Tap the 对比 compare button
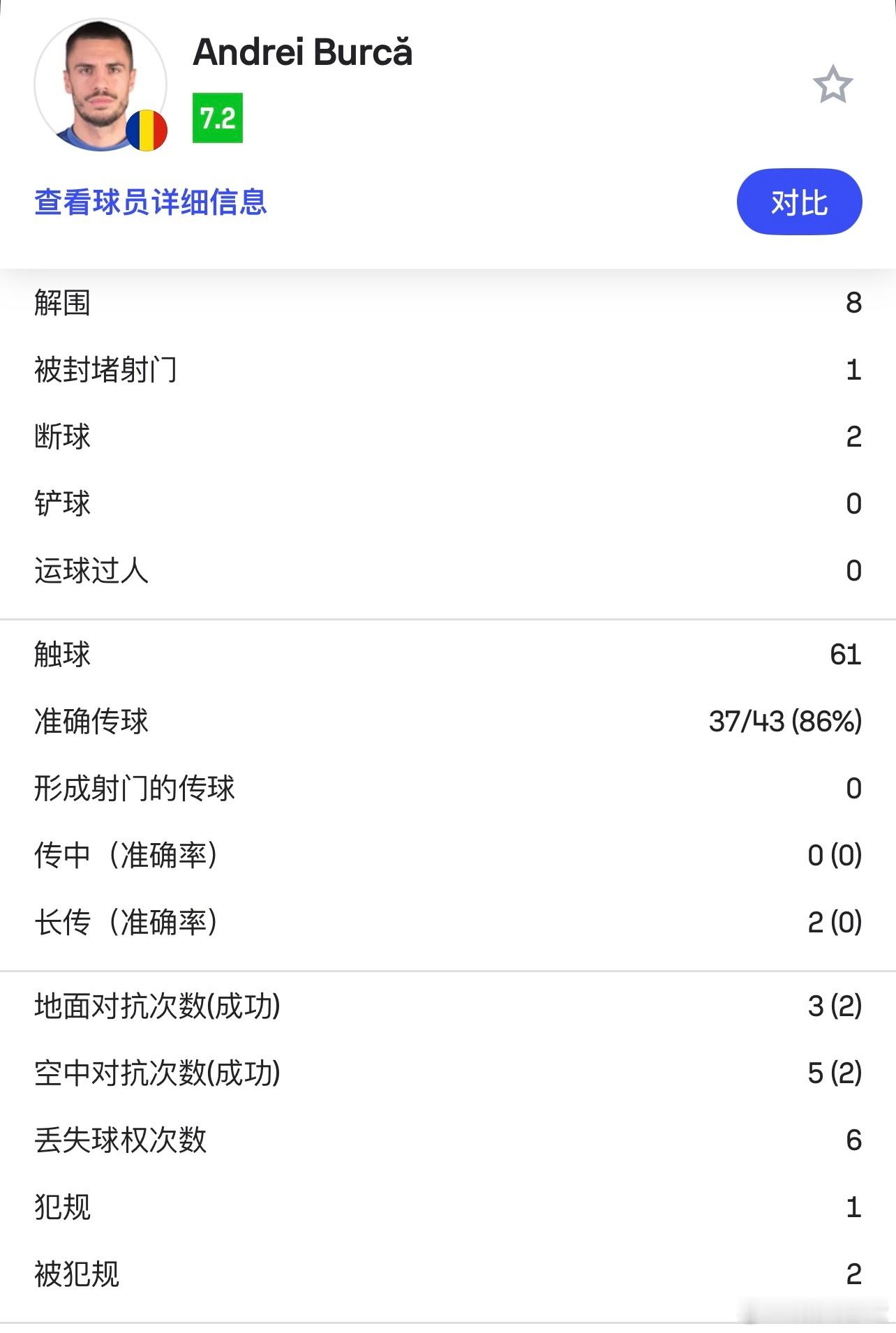This screenshot has width=896, height=1333. (799, 202)
